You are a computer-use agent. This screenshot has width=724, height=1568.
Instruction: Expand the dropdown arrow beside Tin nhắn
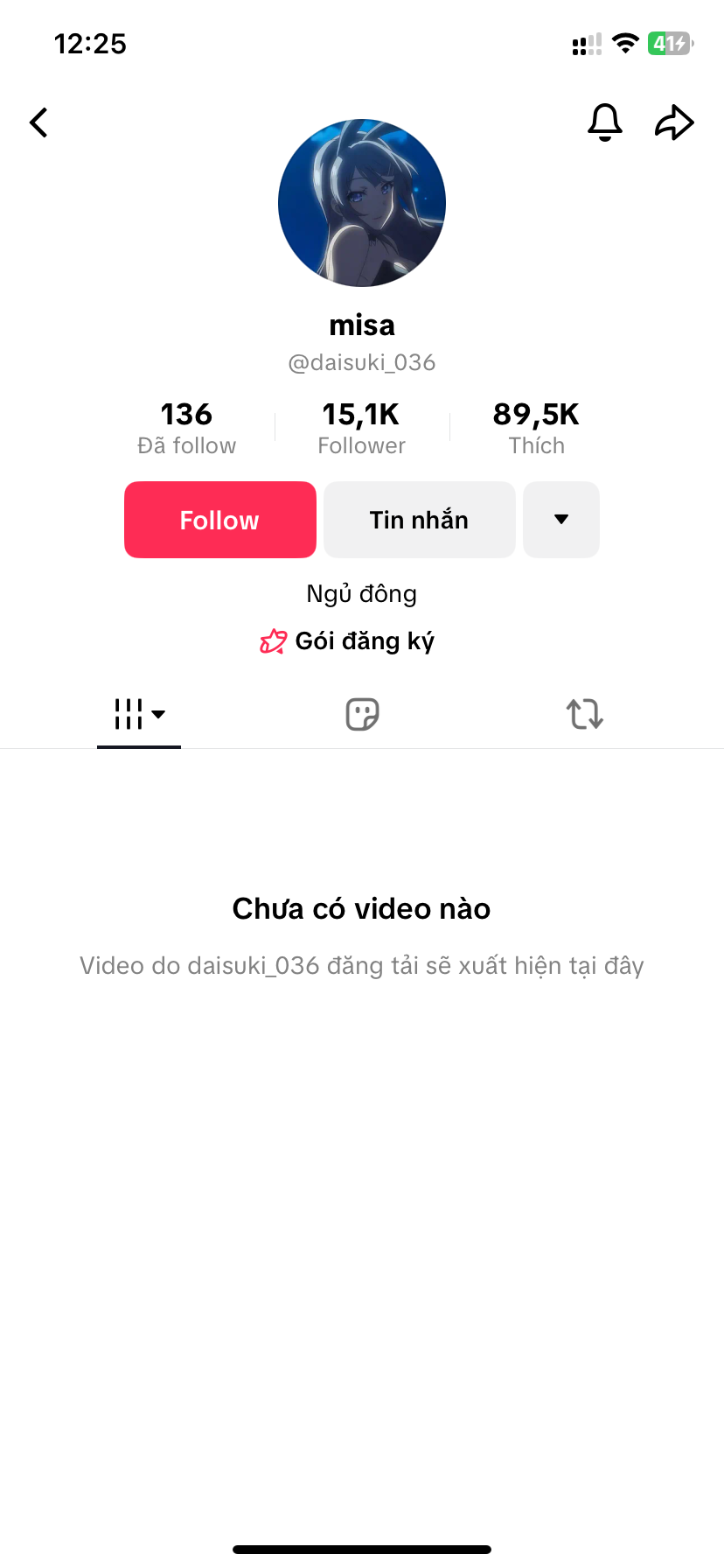pyautogui.click(x=561, y=520)
